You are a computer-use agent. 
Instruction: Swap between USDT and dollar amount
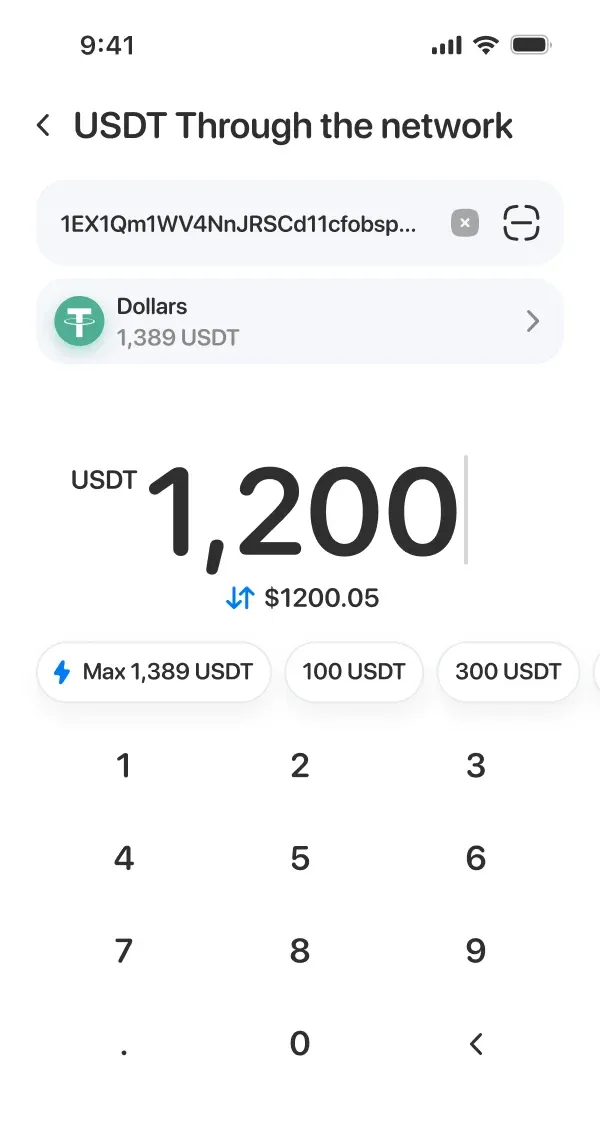240,599
